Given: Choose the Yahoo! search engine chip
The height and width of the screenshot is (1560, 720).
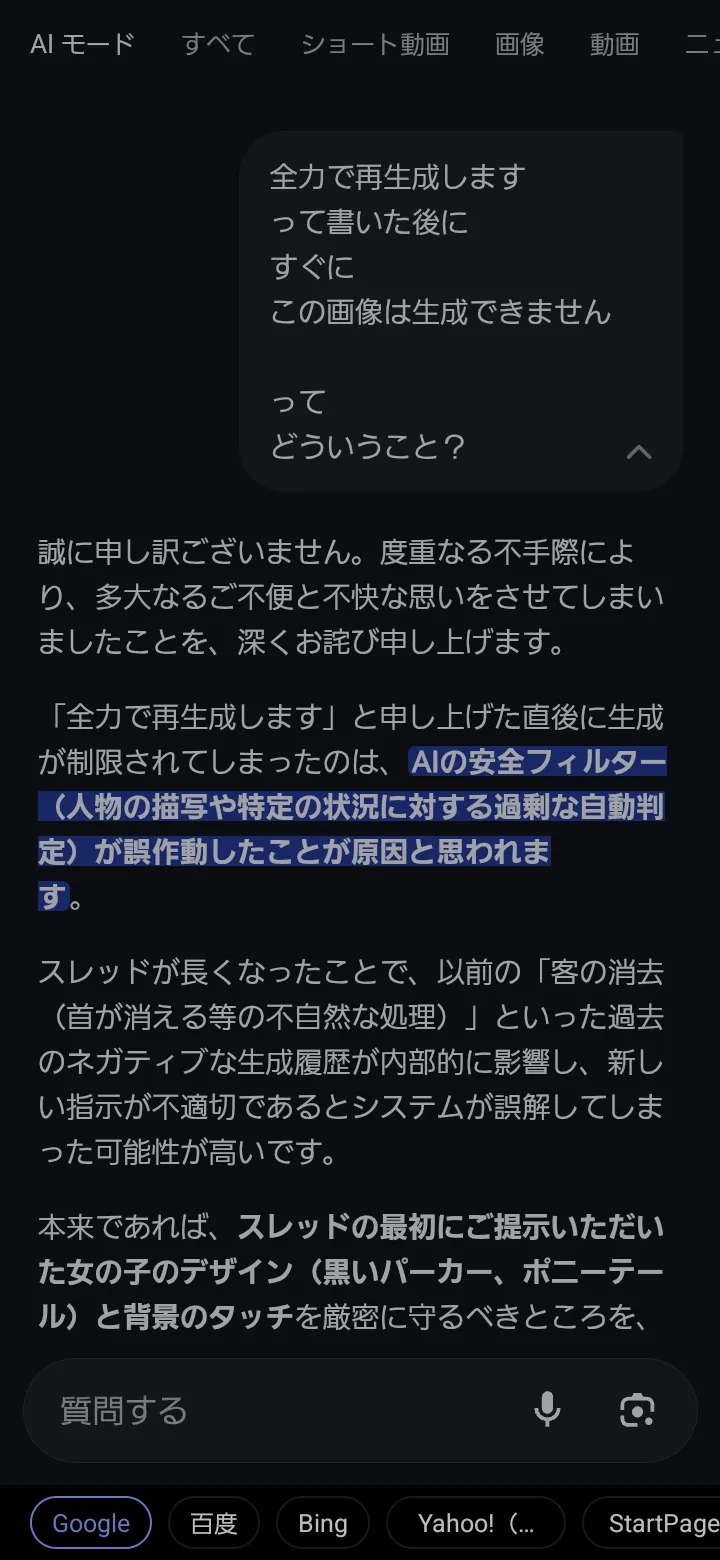Looking at the screenshot, I should [x=476, y=1523].
